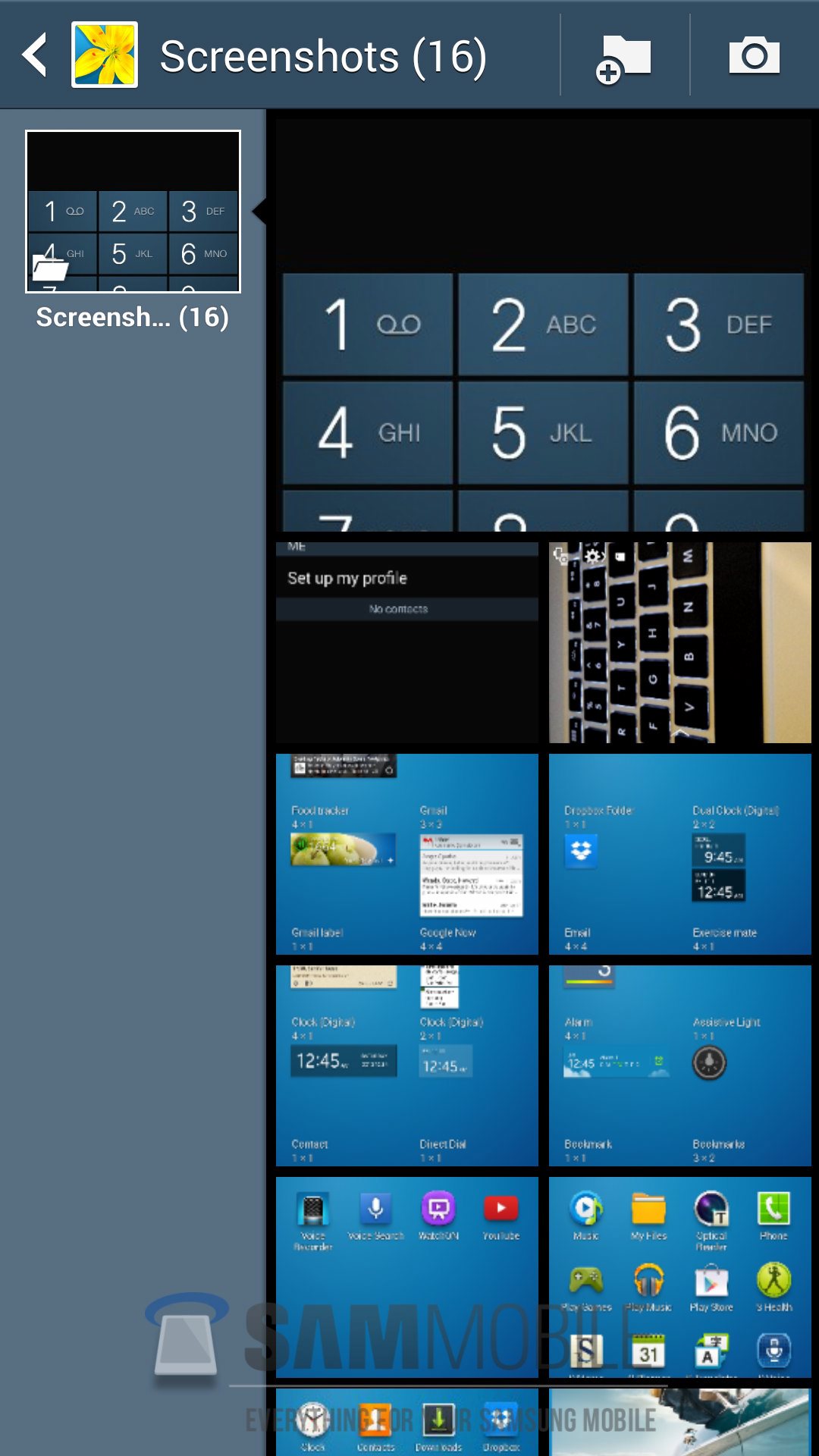Open the Clock and Contacts apps screenshot
Screen dimensions: 819x1456
pyautogui.click(x=407, y=1422)
